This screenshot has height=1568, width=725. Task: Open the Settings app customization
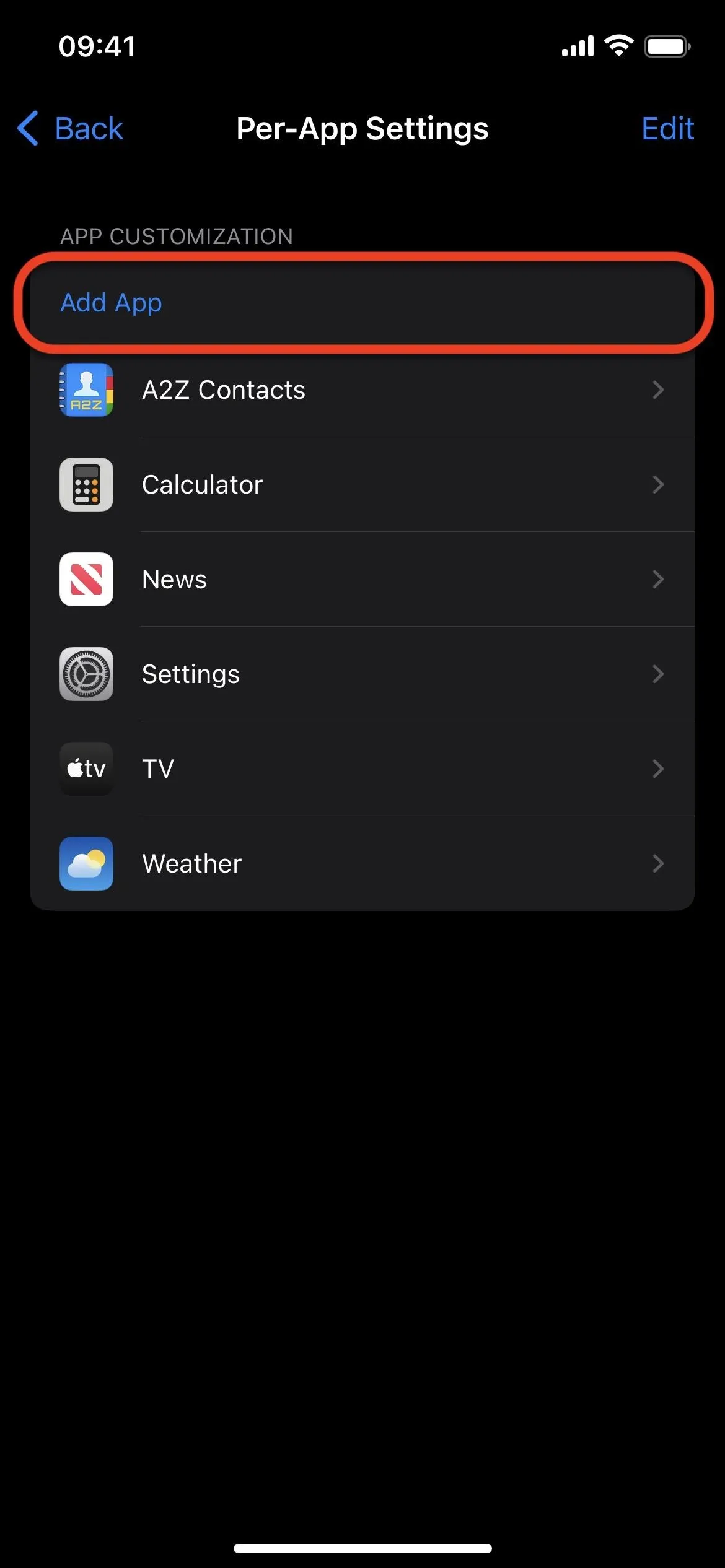tap(362, 674)
